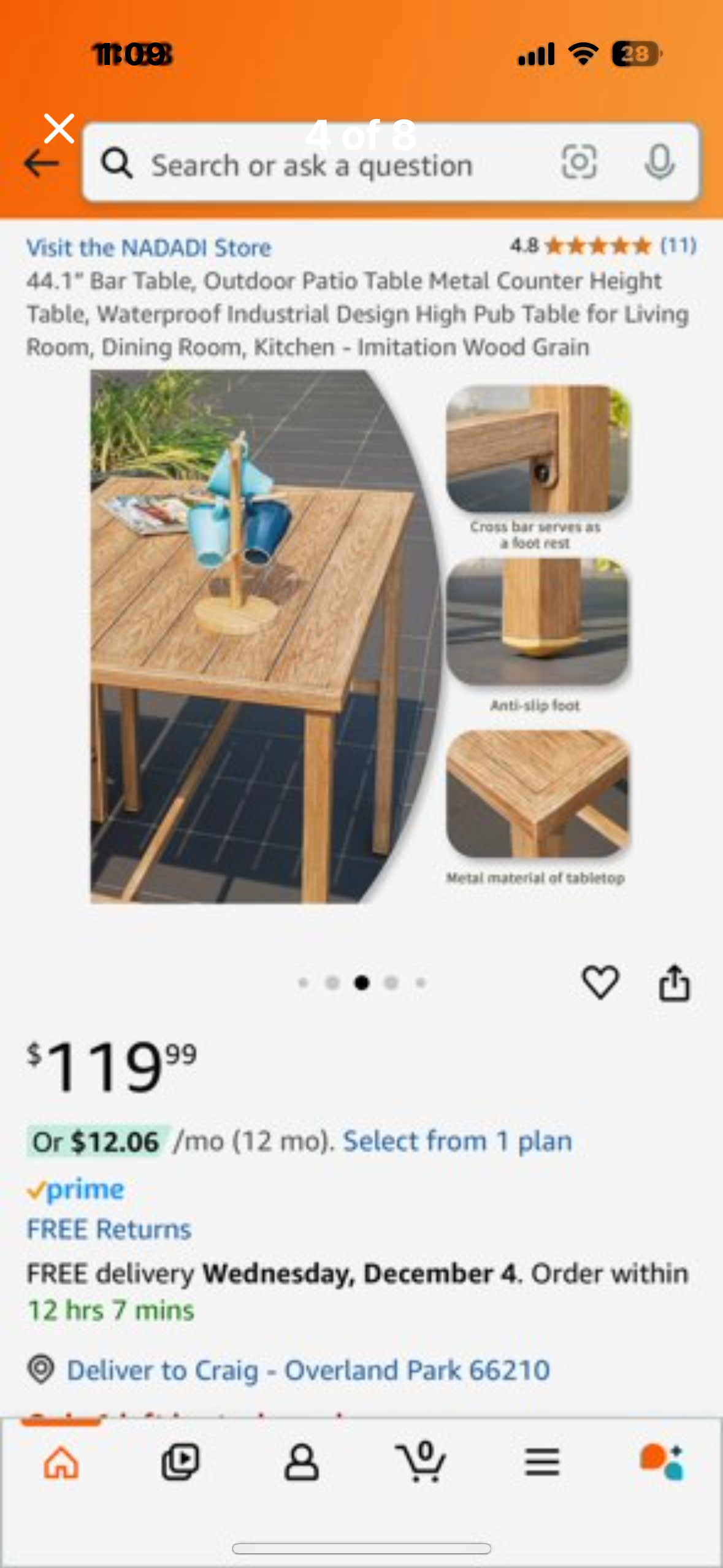Open the shopping cart

[x=421, y=1462]
